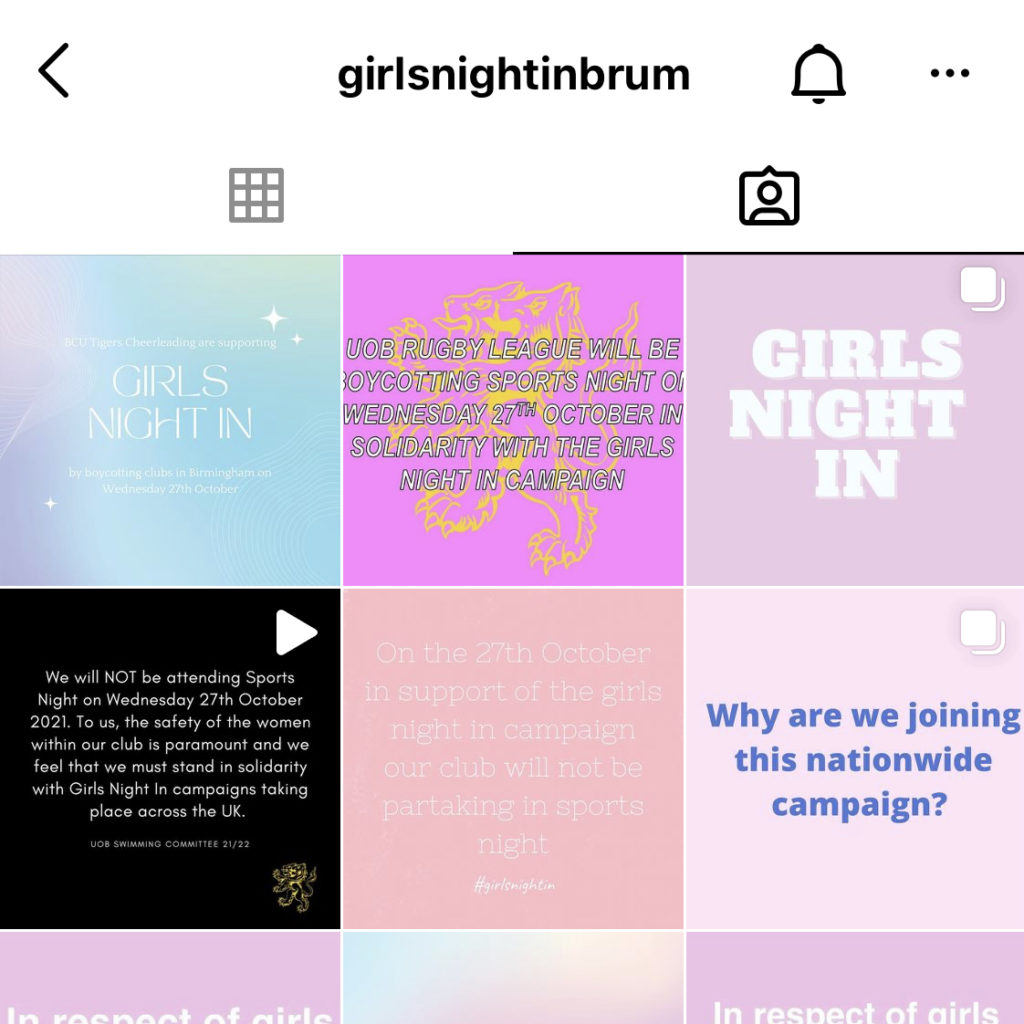Viewport: 1024px width, 1024px height.
Task: Play the UOB Swimming Committee video post
Action: 170,758
